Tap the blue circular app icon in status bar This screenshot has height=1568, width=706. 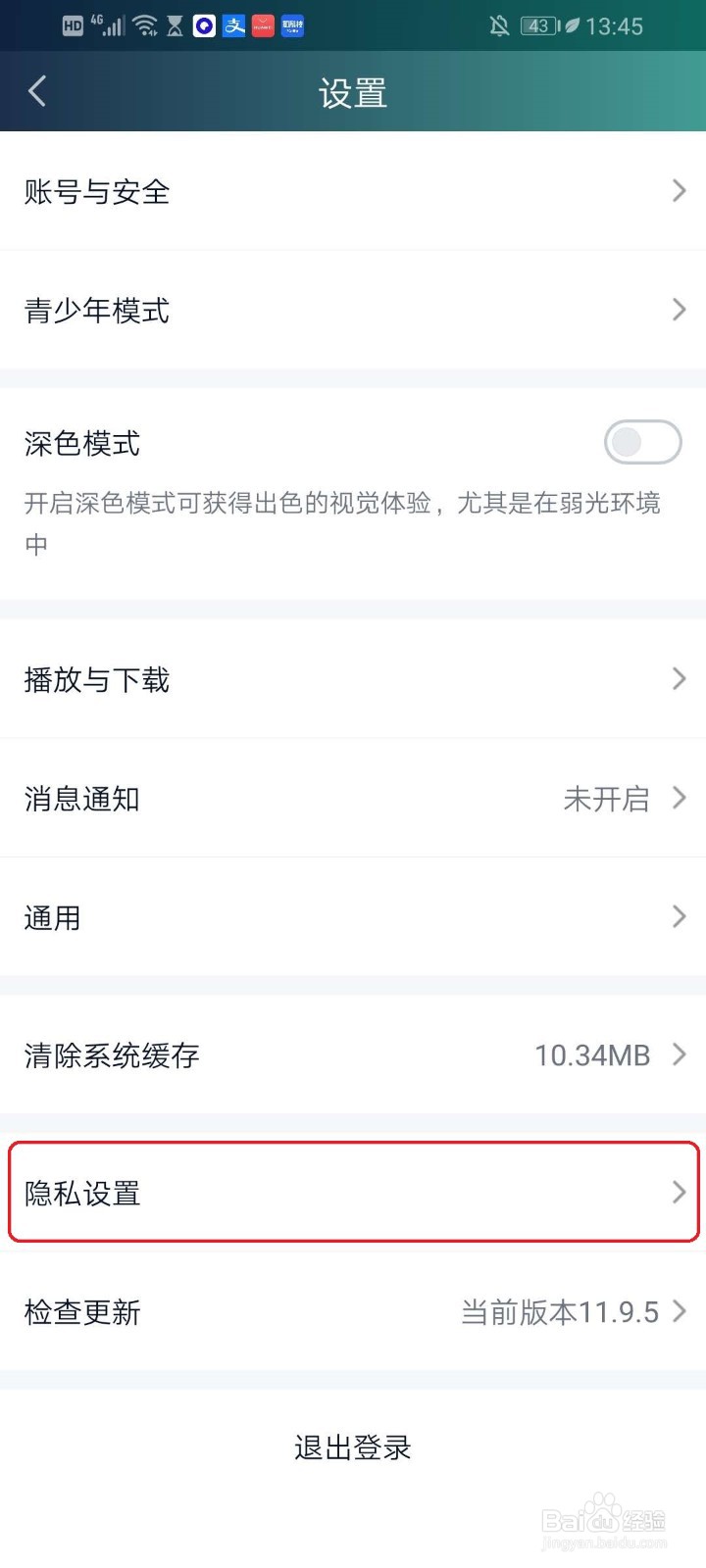click(204, 25)
